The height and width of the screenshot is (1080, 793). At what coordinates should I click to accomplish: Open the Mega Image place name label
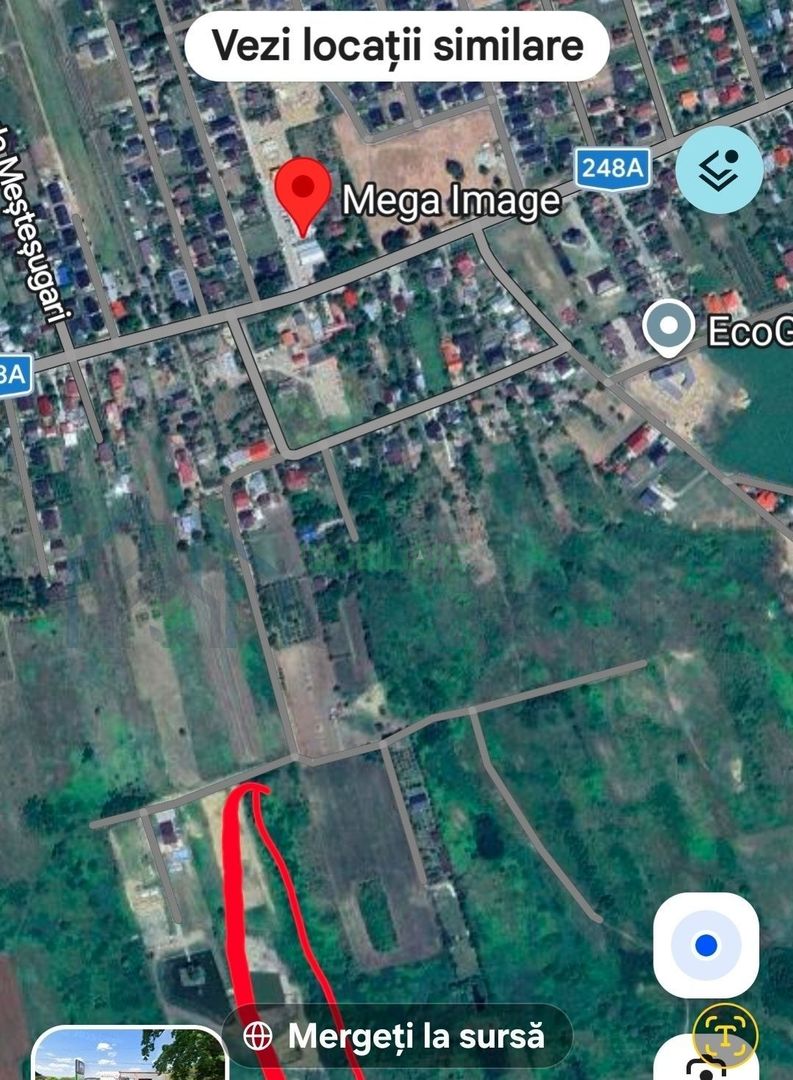[x=452, y=199]
